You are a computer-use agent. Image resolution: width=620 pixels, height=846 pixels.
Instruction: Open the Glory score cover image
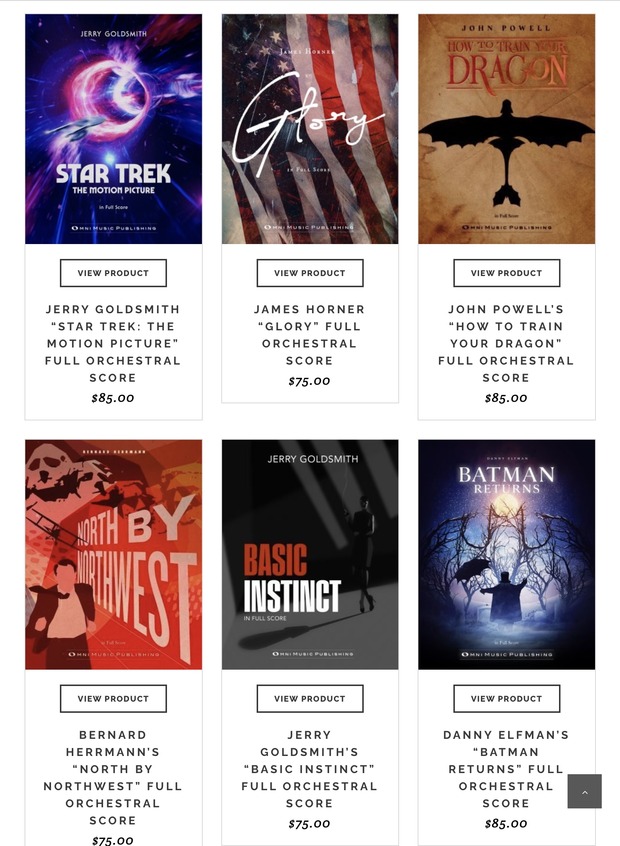point(310,129)
